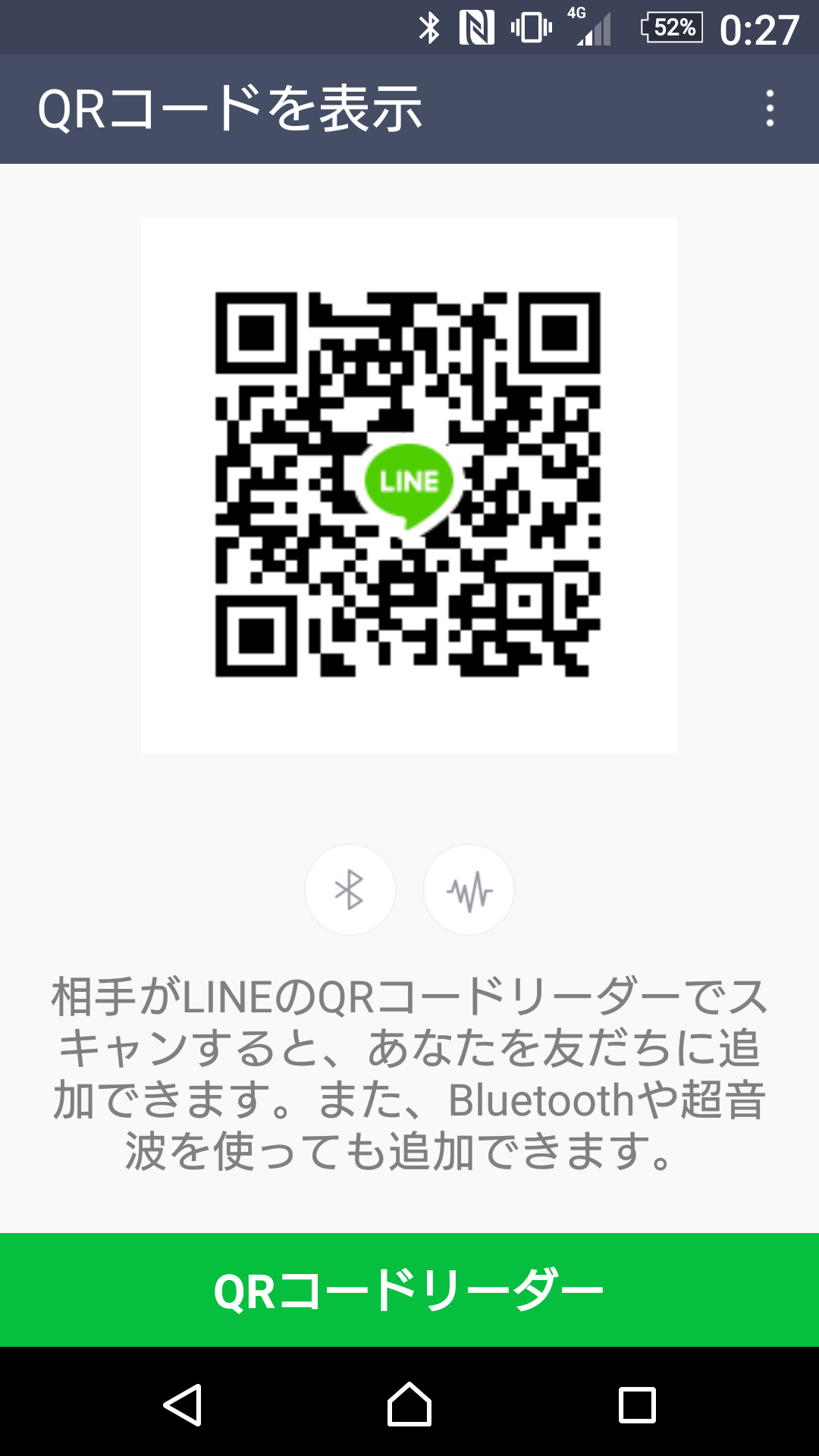Open the three-dot overflow menu
Viewport: 819px width, 1456px height.
(770, 108)
